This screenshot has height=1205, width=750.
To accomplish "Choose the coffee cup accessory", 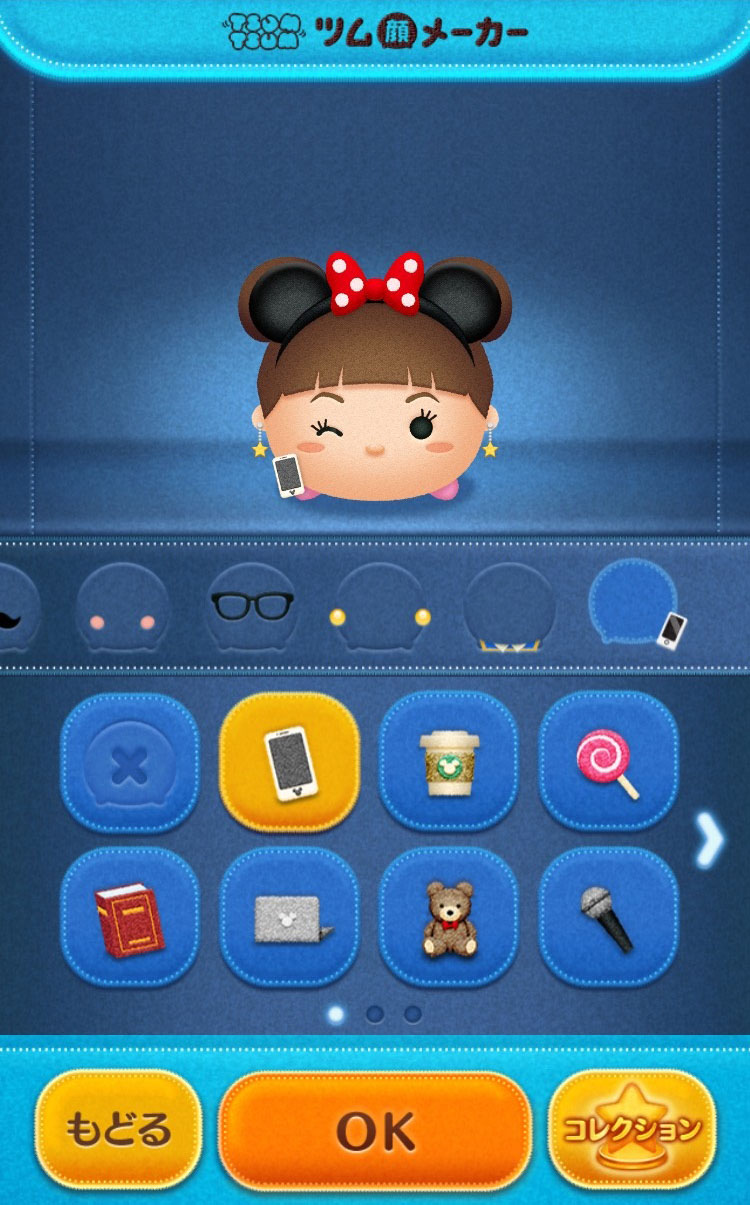I will (449, 762).
